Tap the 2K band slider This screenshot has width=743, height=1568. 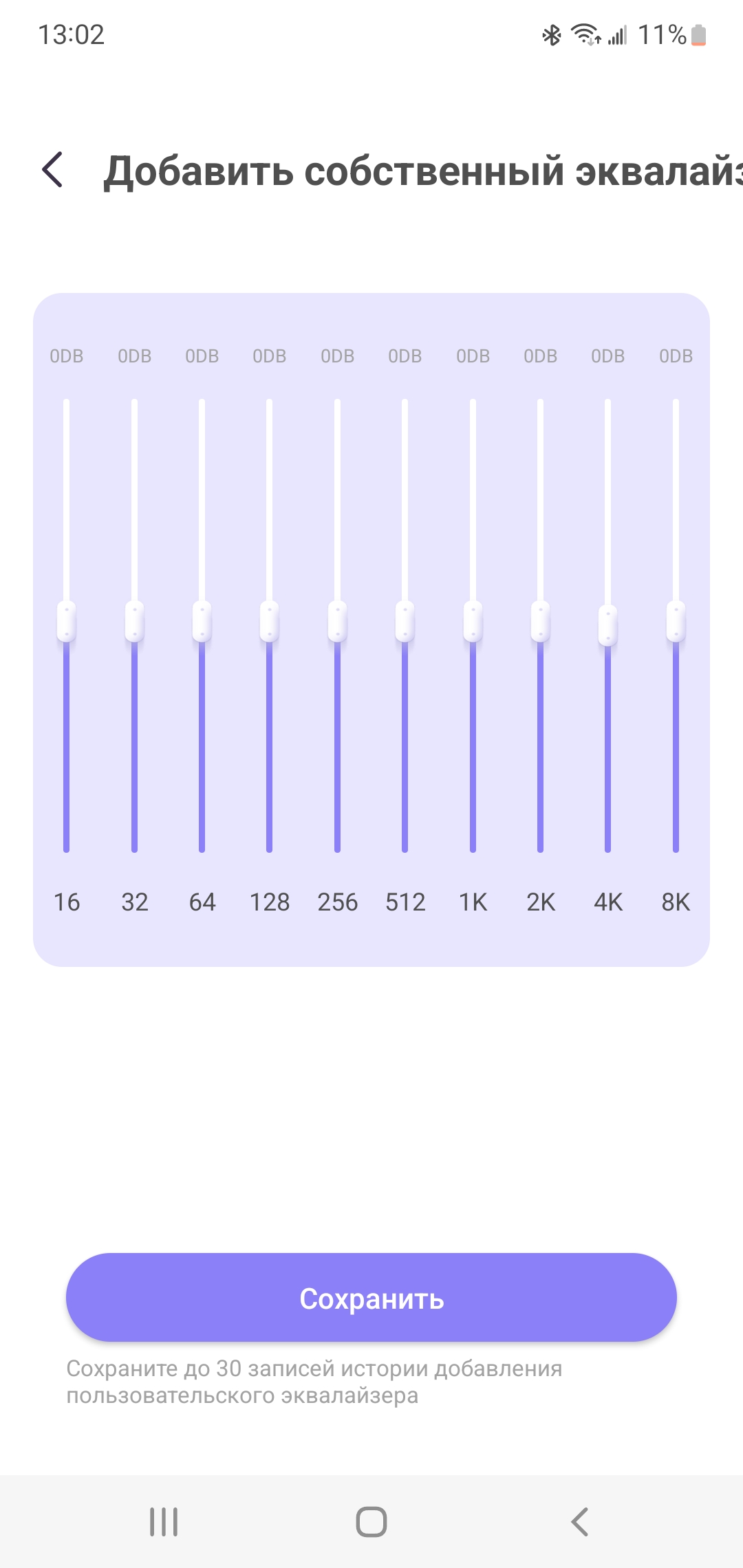(540, 622)
